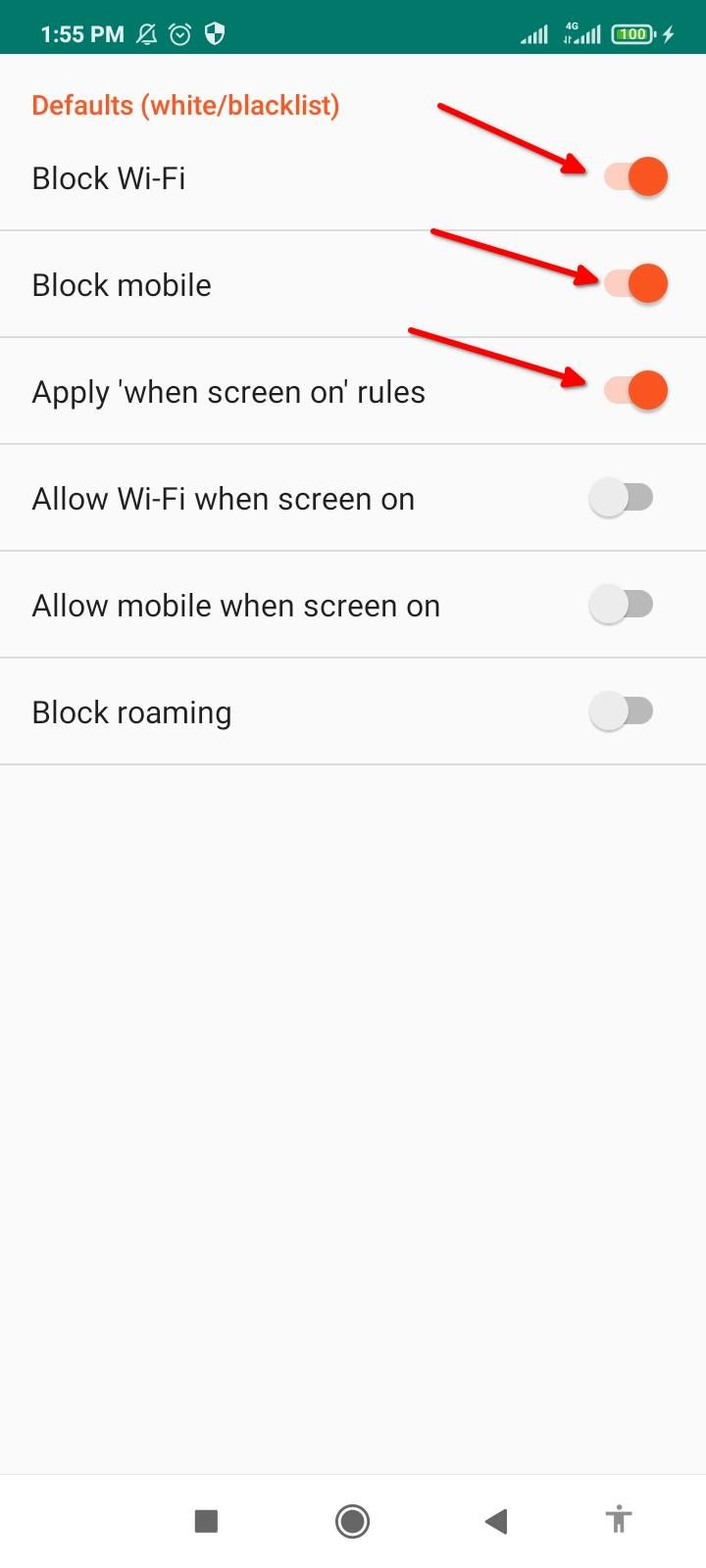Go back using the system back button
The width and height of the screenshot is (706, 1568).
tap(496, 1521)
